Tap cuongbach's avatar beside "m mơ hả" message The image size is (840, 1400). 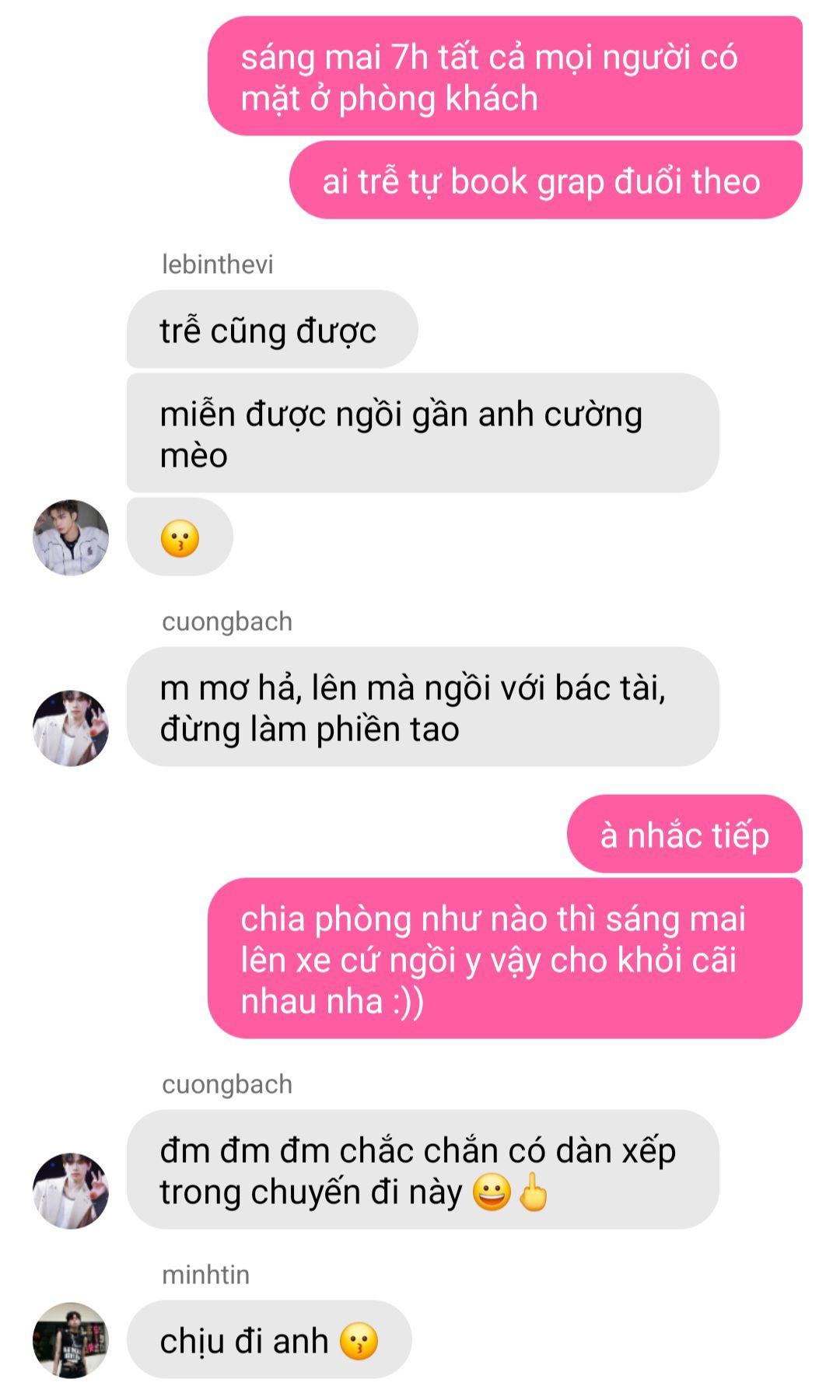(71, 728)
